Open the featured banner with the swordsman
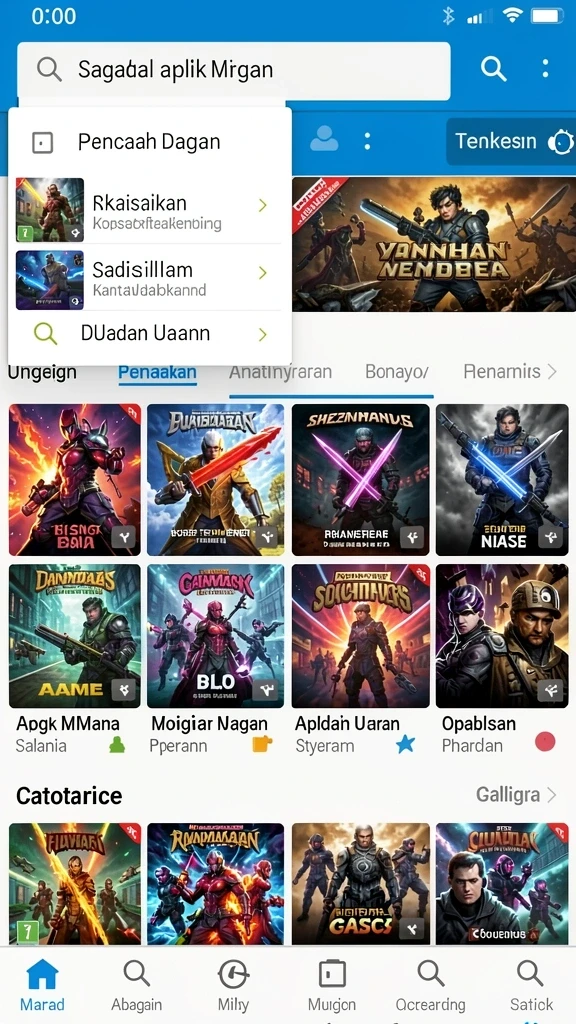 tap(434, 244)
